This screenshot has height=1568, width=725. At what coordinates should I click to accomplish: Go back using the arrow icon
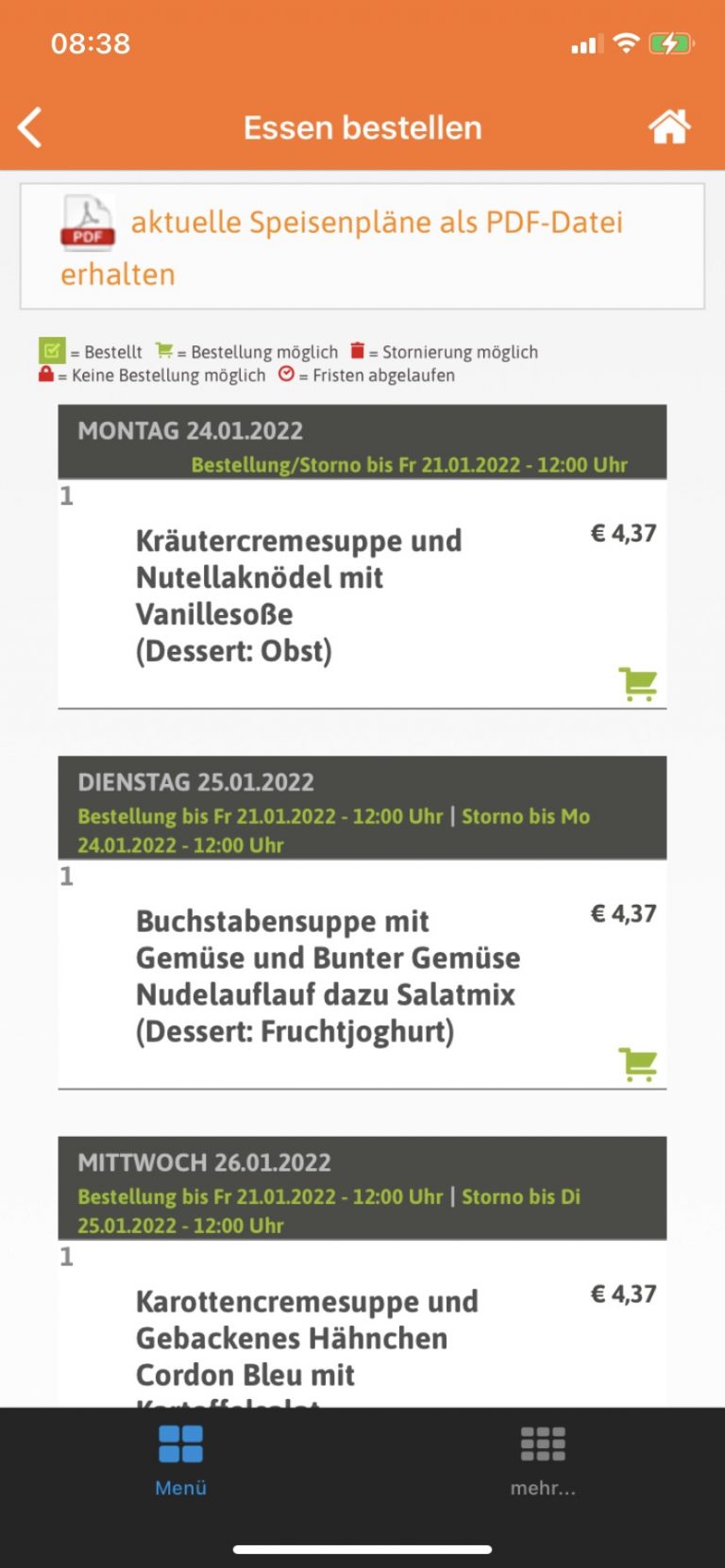(x=30, y=127)
